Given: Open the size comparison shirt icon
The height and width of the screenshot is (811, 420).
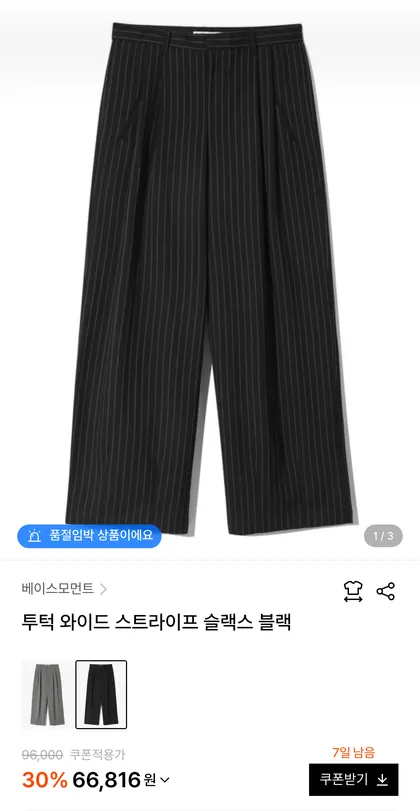Looking at the screenshot, I should (x=353, y=591).
